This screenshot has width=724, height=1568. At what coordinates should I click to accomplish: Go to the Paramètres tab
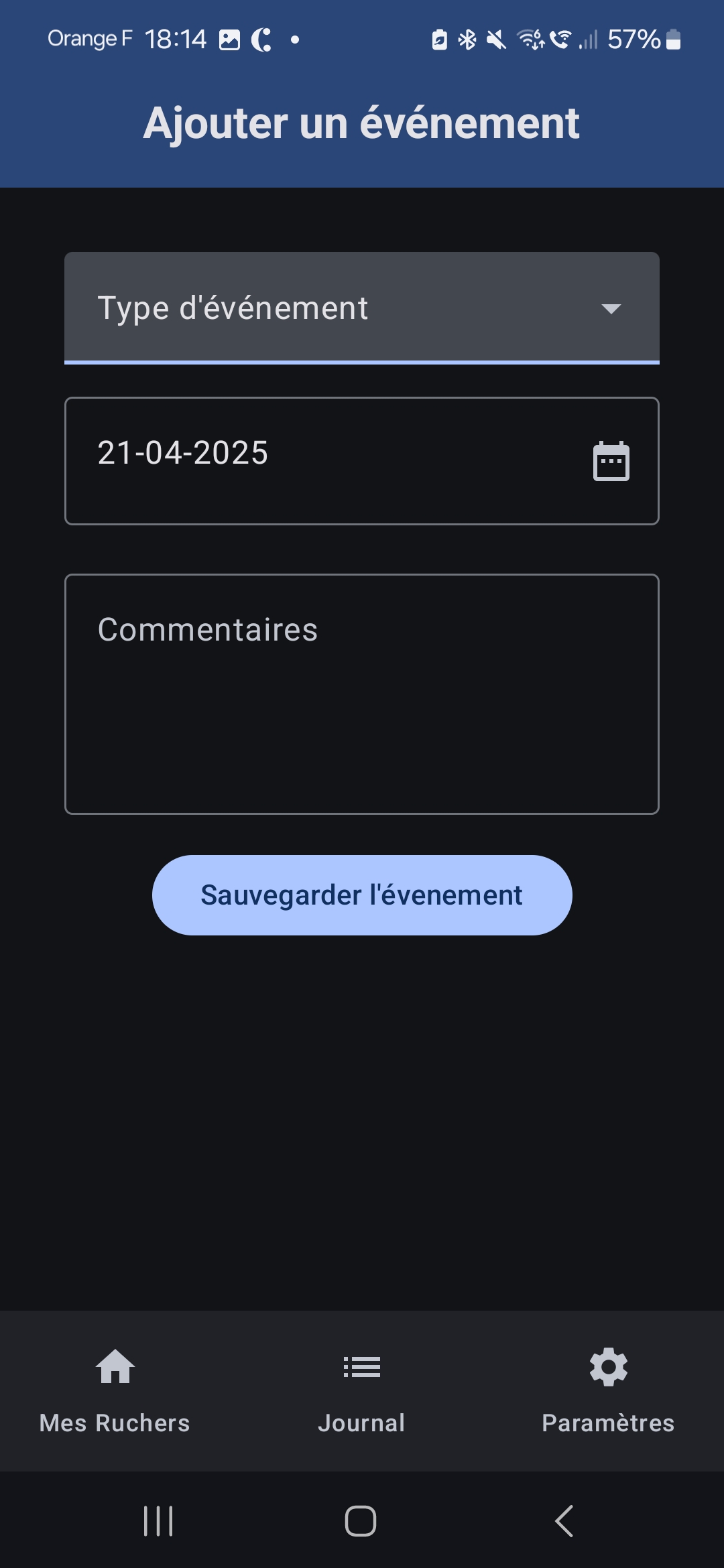coord(608,1391)
